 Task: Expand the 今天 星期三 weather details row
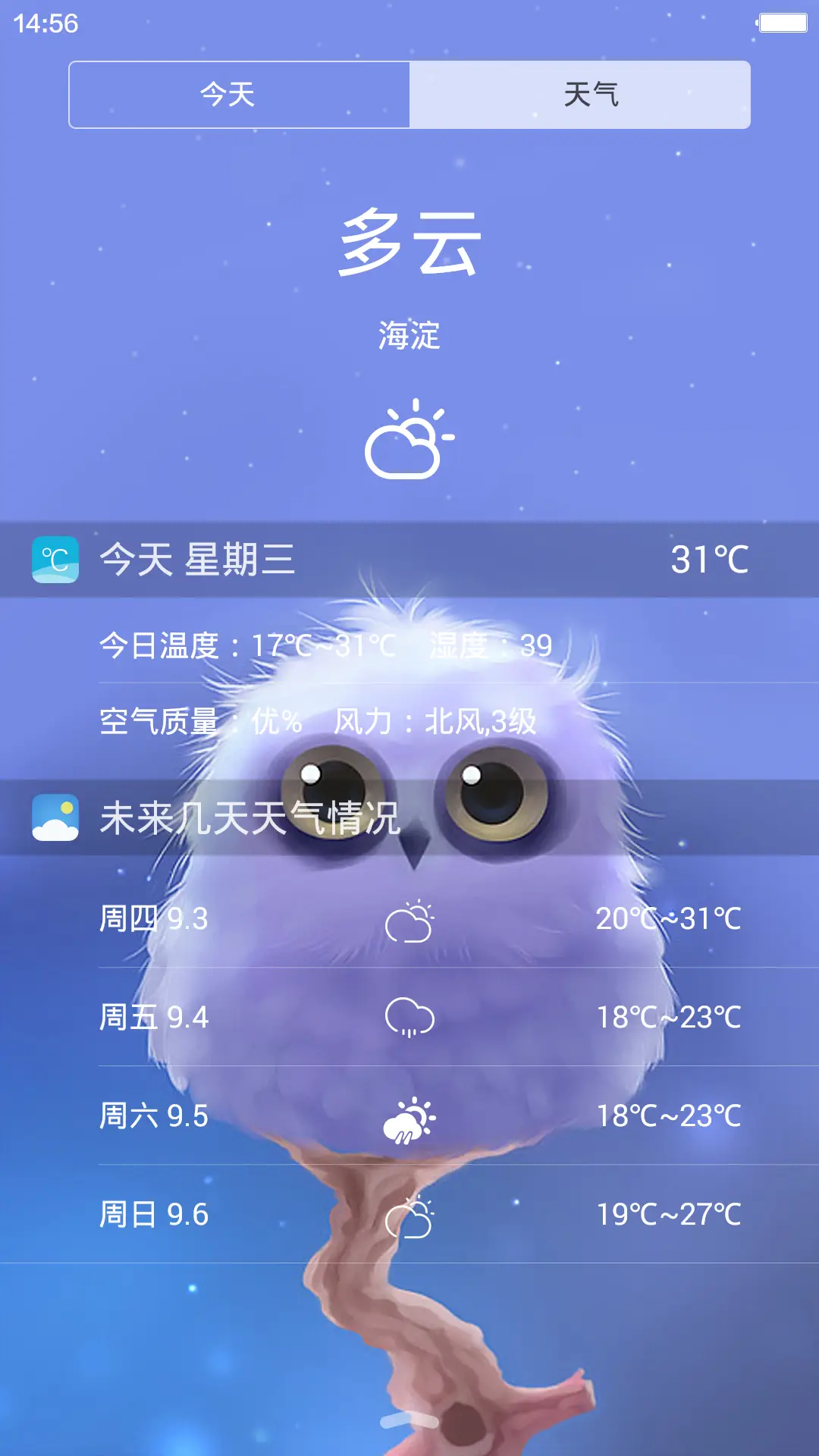(409, 559)
